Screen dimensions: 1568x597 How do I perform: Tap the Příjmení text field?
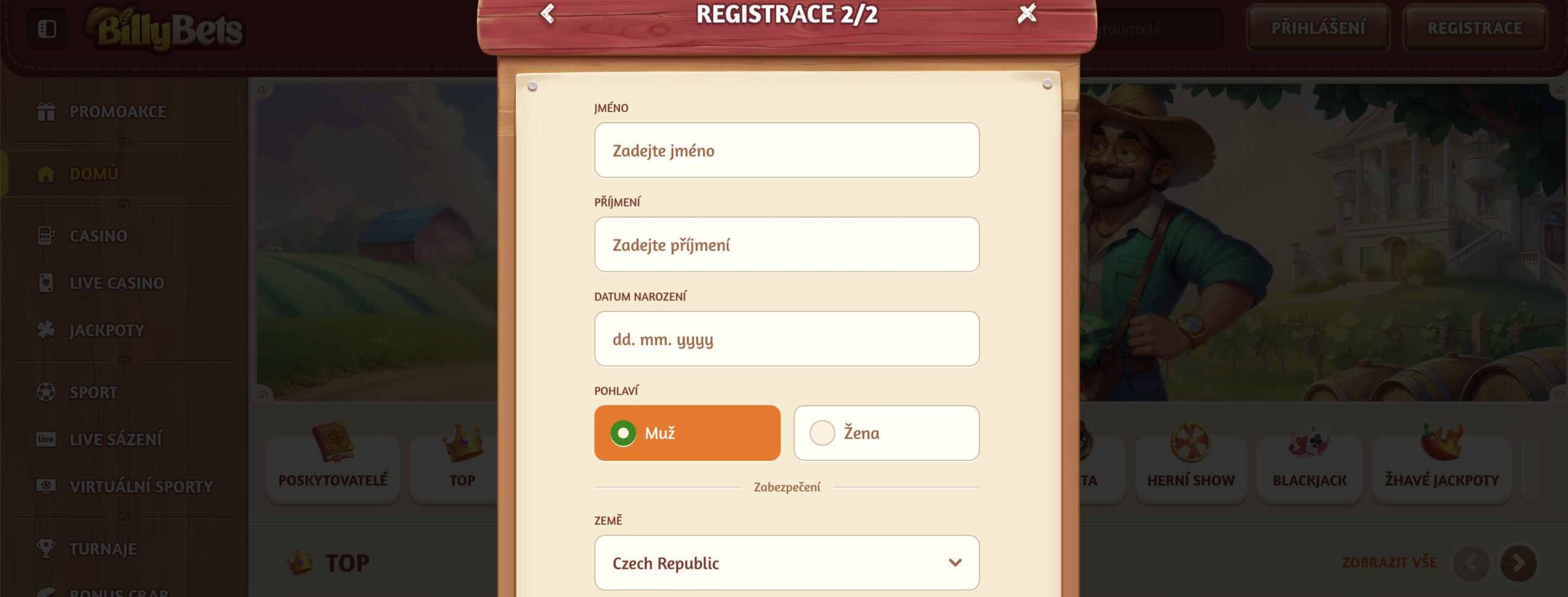[x=786, y=245]
